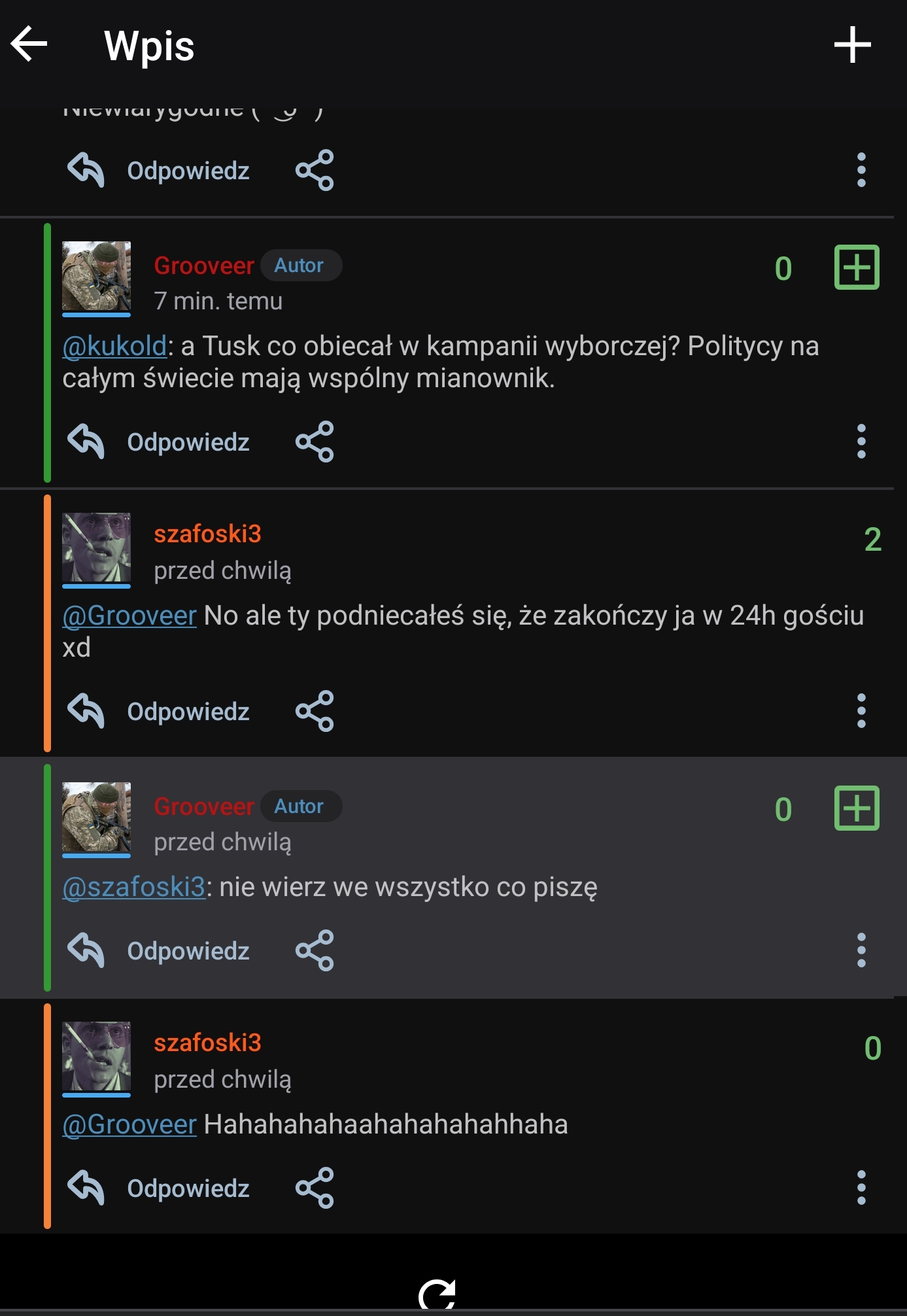Share Grooveer's comment about Tusk
This screenshot has height=1316, width=907.
315,442
